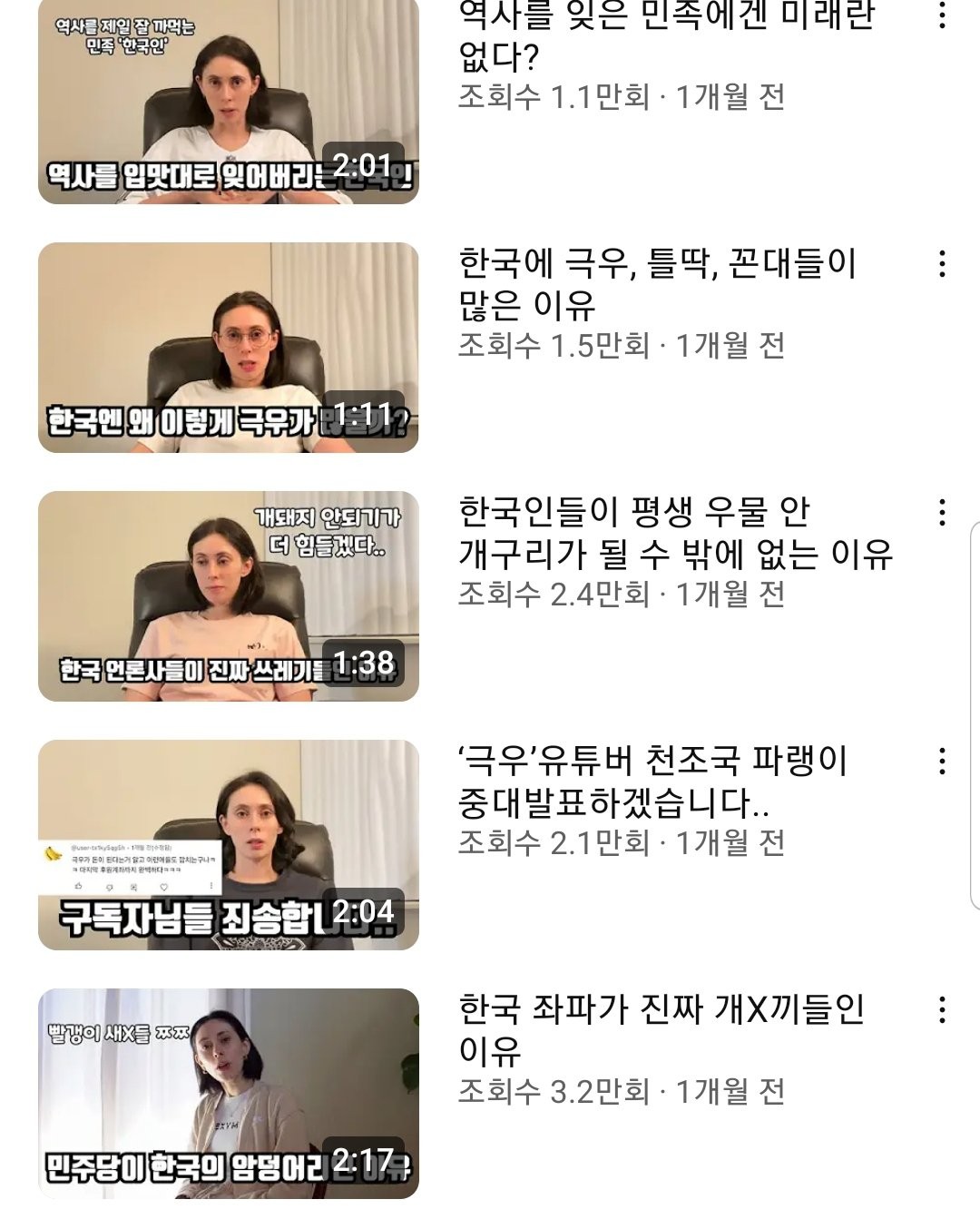Screen dimensions: 980x1219
Task: Open the video ''극우'유튜버 천조국 파랭이 중대발표하겠습니다'
Action: pyautogui.click(x=228, y=845)
